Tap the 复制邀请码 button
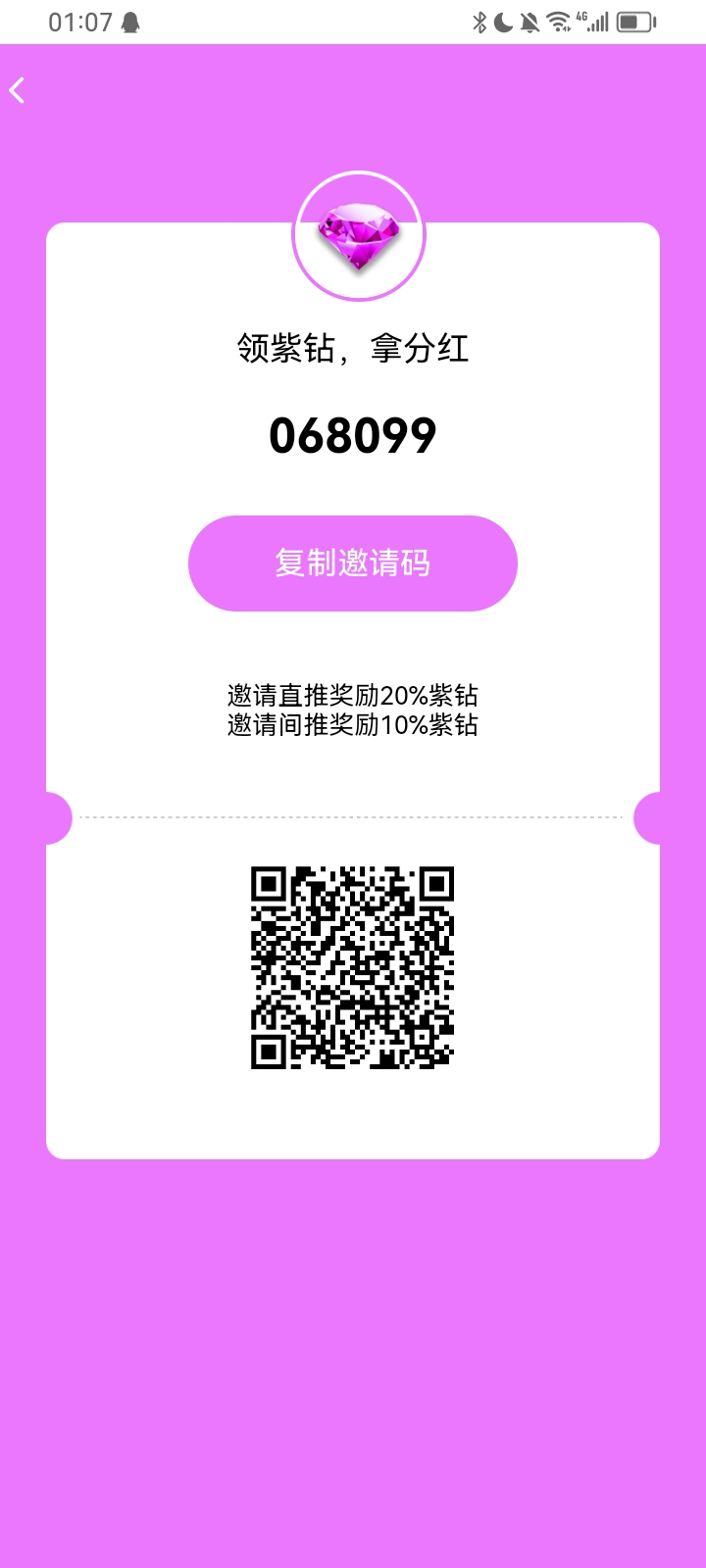This screenshot has width=706, height=1568. point(353,563)
